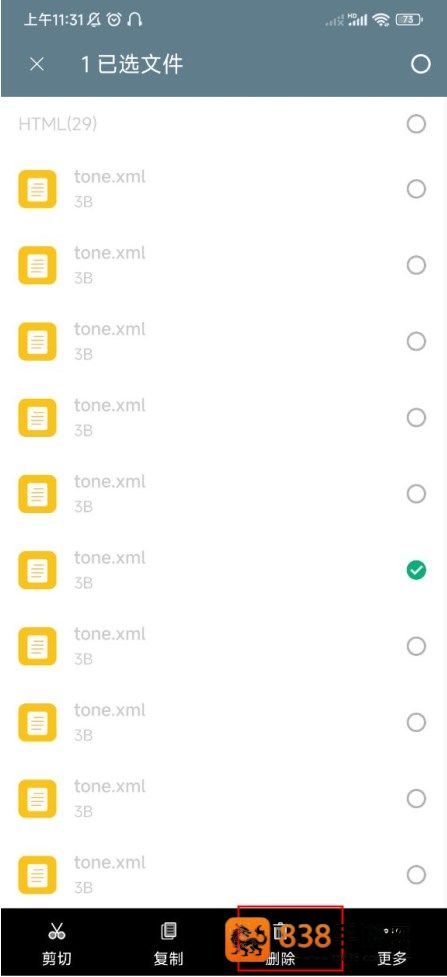Uncheck the selected tone.xml file

(416, 570)
